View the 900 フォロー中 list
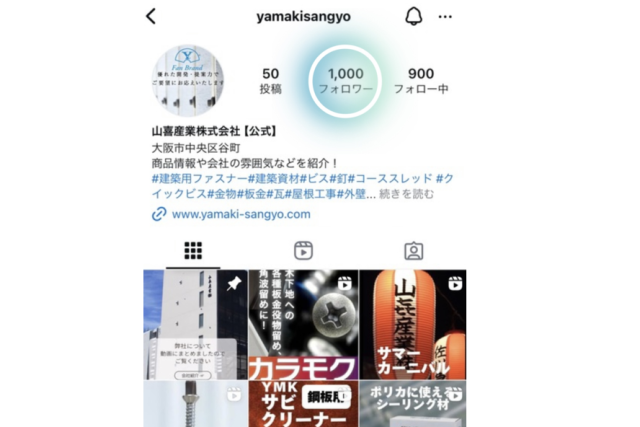The height and width of the screenshot is (427, 640). coord(421,81)
